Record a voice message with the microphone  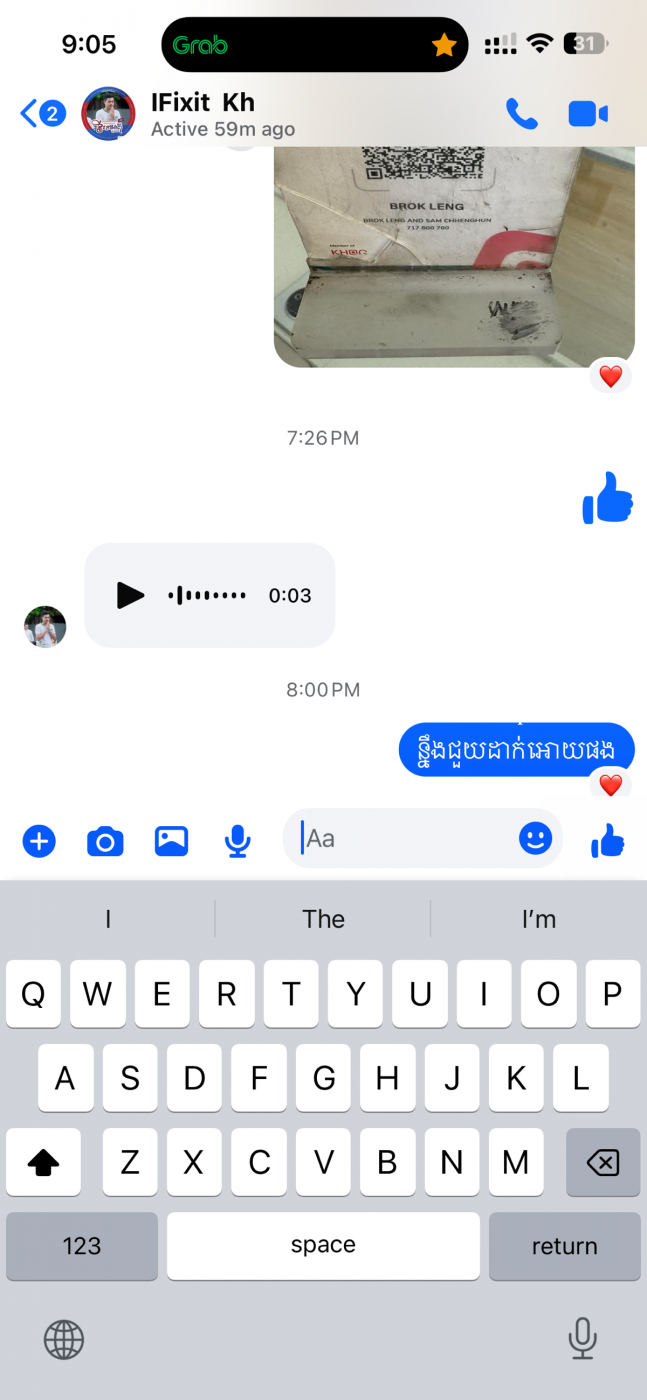237,841
